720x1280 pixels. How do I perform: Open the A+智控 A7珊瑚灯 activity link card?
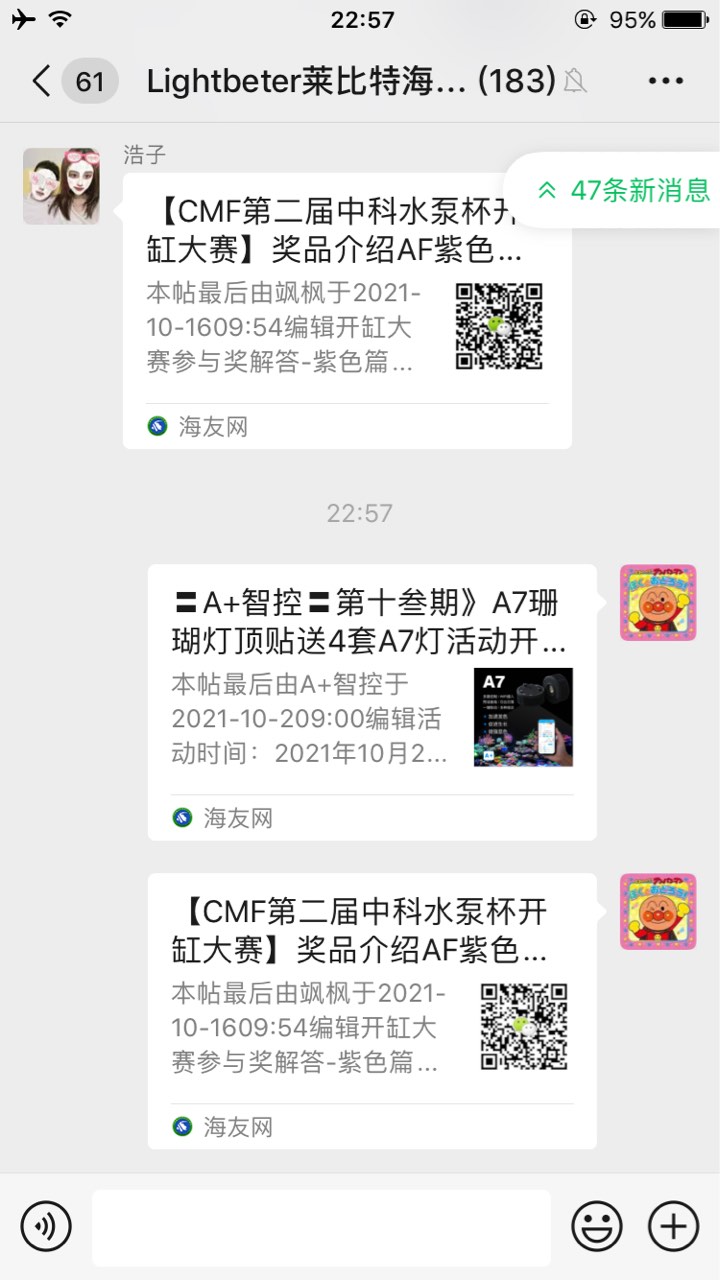372,702
